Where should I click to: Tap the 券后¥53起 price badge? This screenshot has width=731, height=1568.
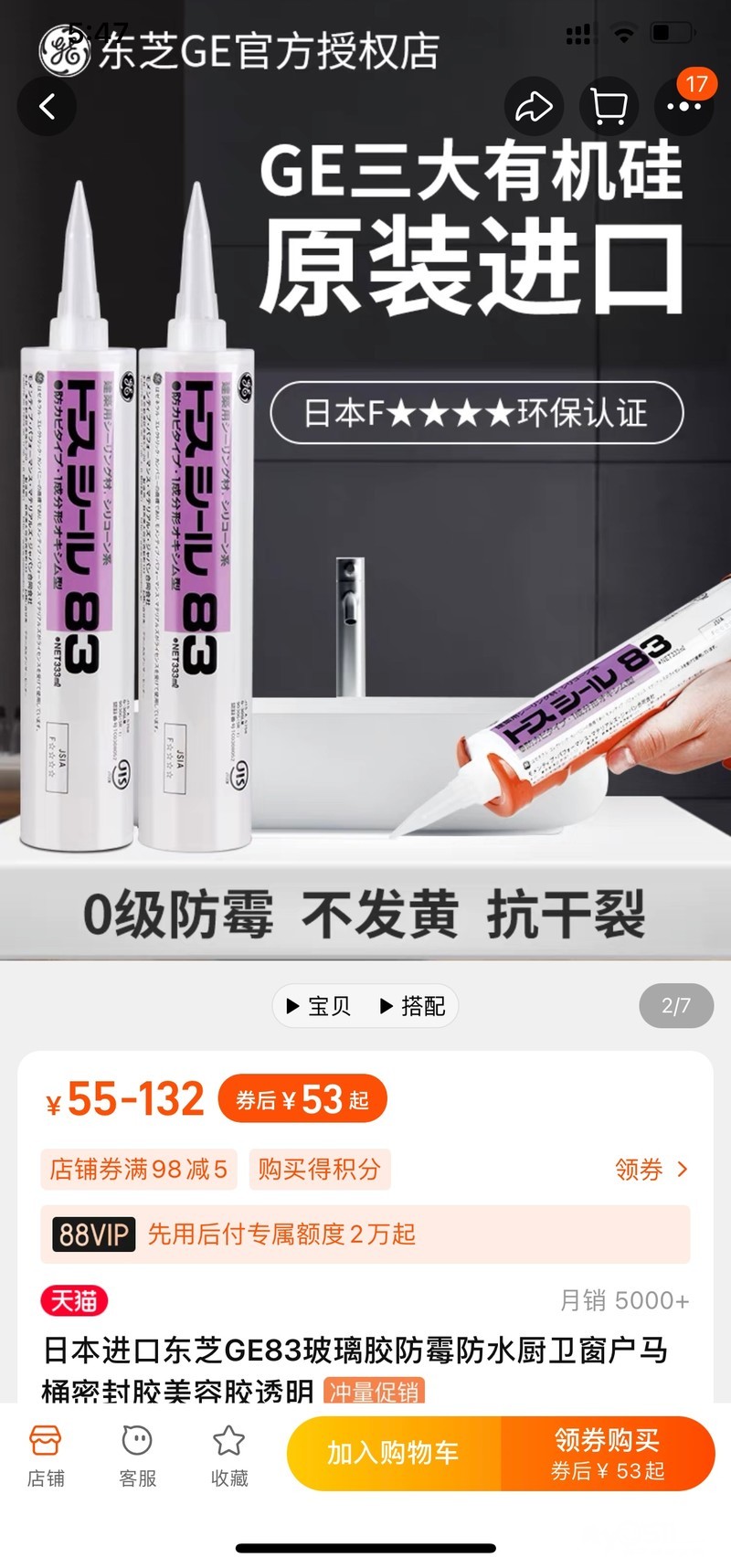pos(302,1099)
